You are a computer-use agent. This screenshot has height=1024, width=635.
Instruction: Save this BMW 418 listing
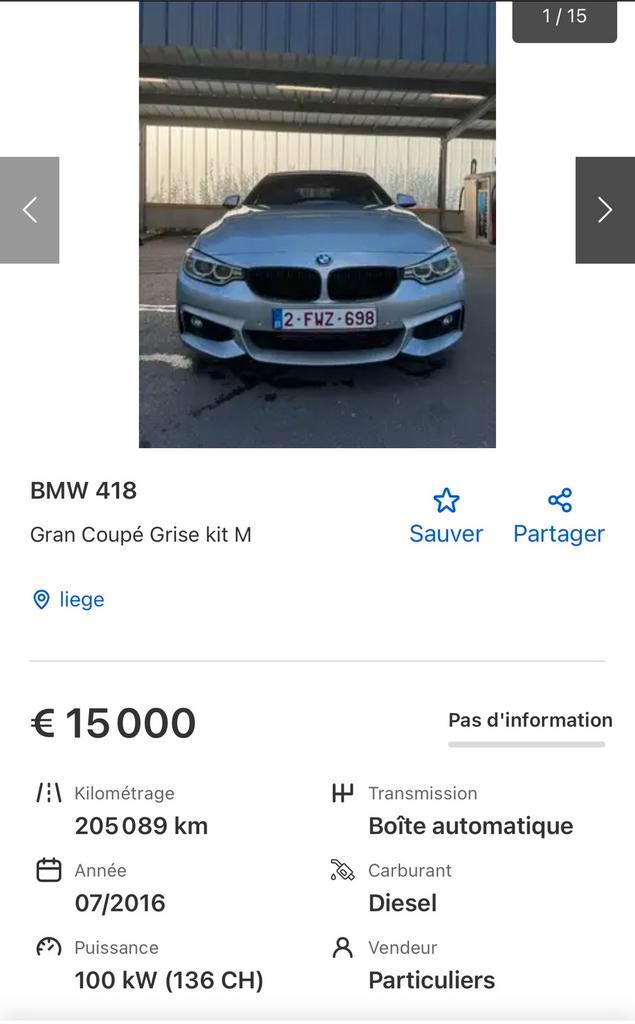coord(446,516)
